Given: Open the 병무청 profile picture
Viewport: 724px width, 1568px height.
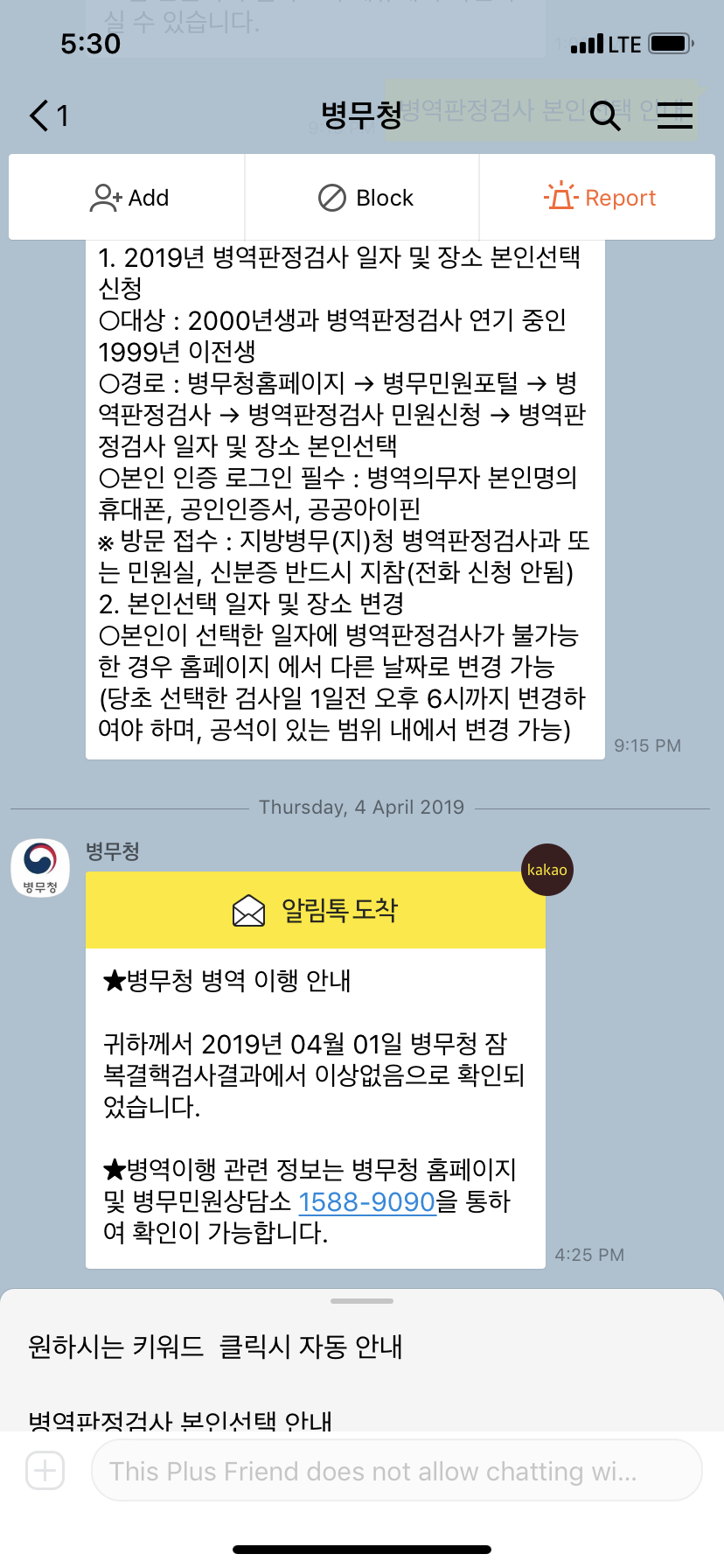Looking at the screenshot, I should tap(40, 868).
